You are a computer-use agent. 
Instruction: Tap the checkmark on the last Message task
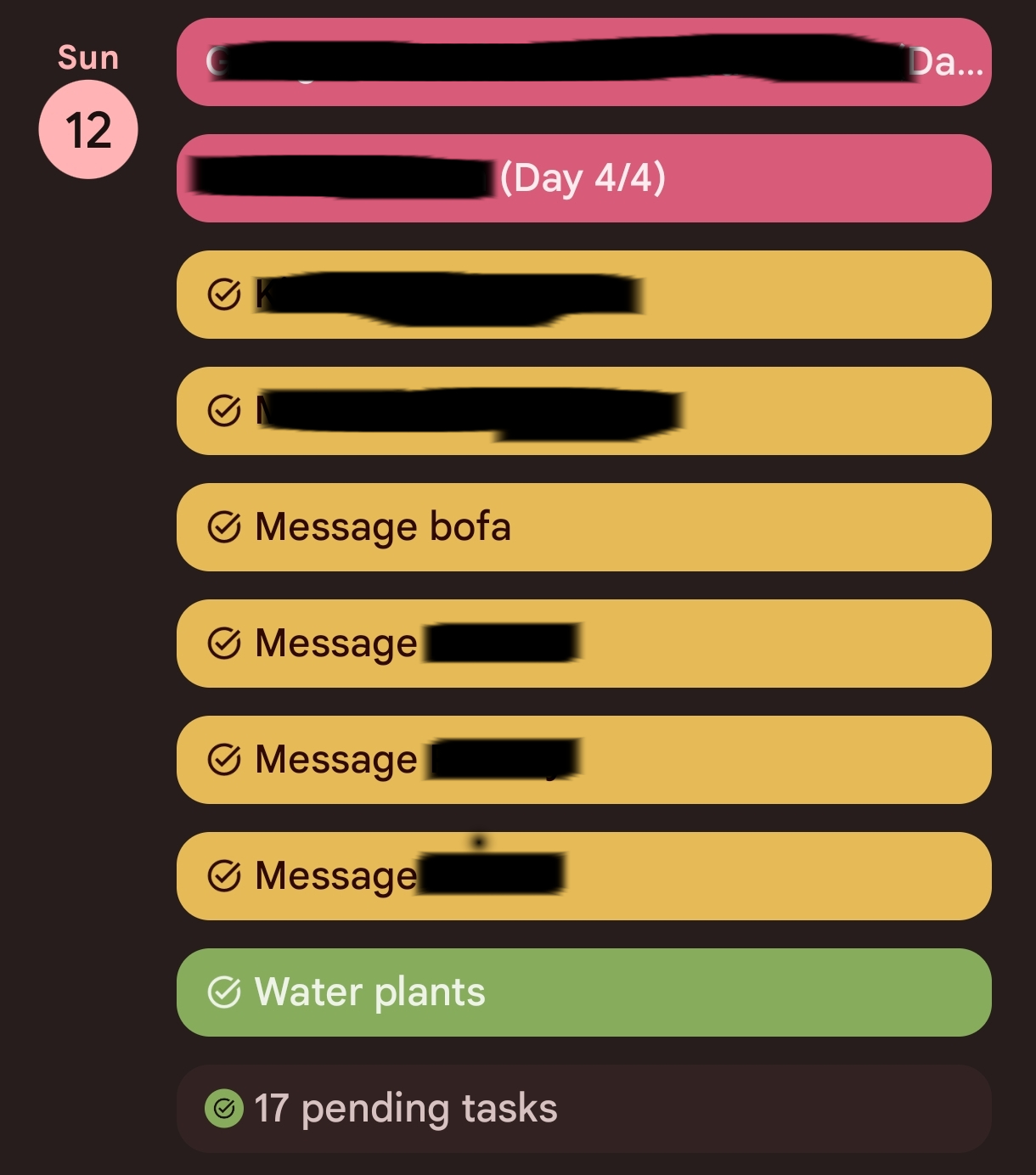[x=224, y=876]
